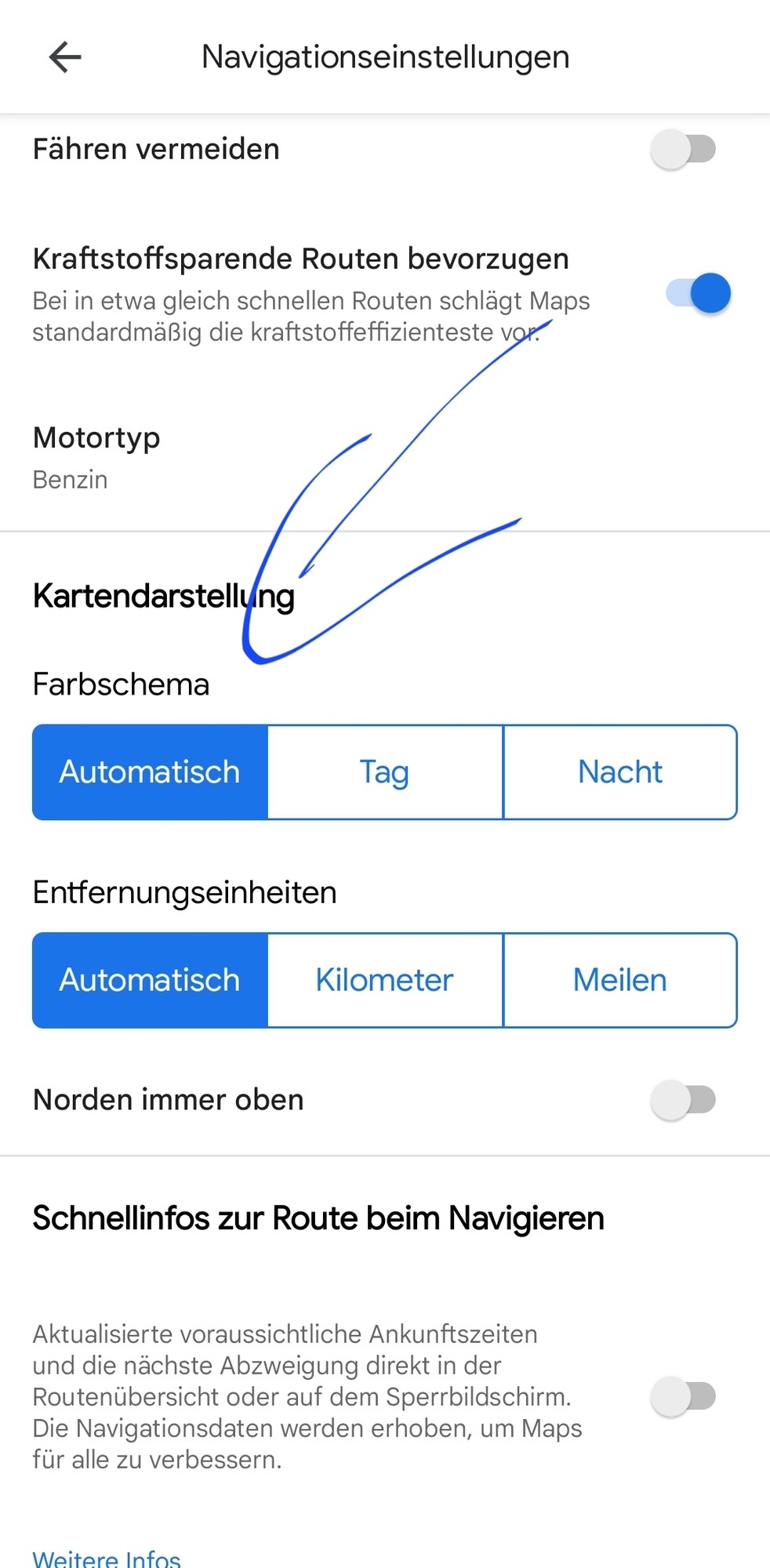Choose Meilen as distance unit
The height and width of the screenshot is (1568, 770).
coord(619,980)
